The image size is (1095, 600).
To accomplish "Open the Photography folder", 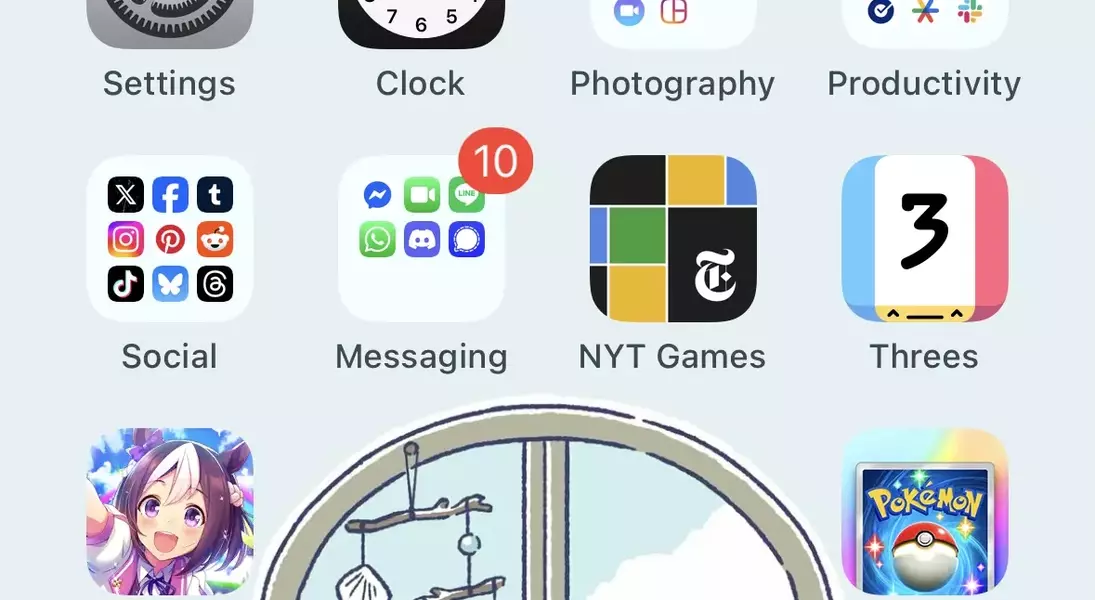I will point(672,22).
